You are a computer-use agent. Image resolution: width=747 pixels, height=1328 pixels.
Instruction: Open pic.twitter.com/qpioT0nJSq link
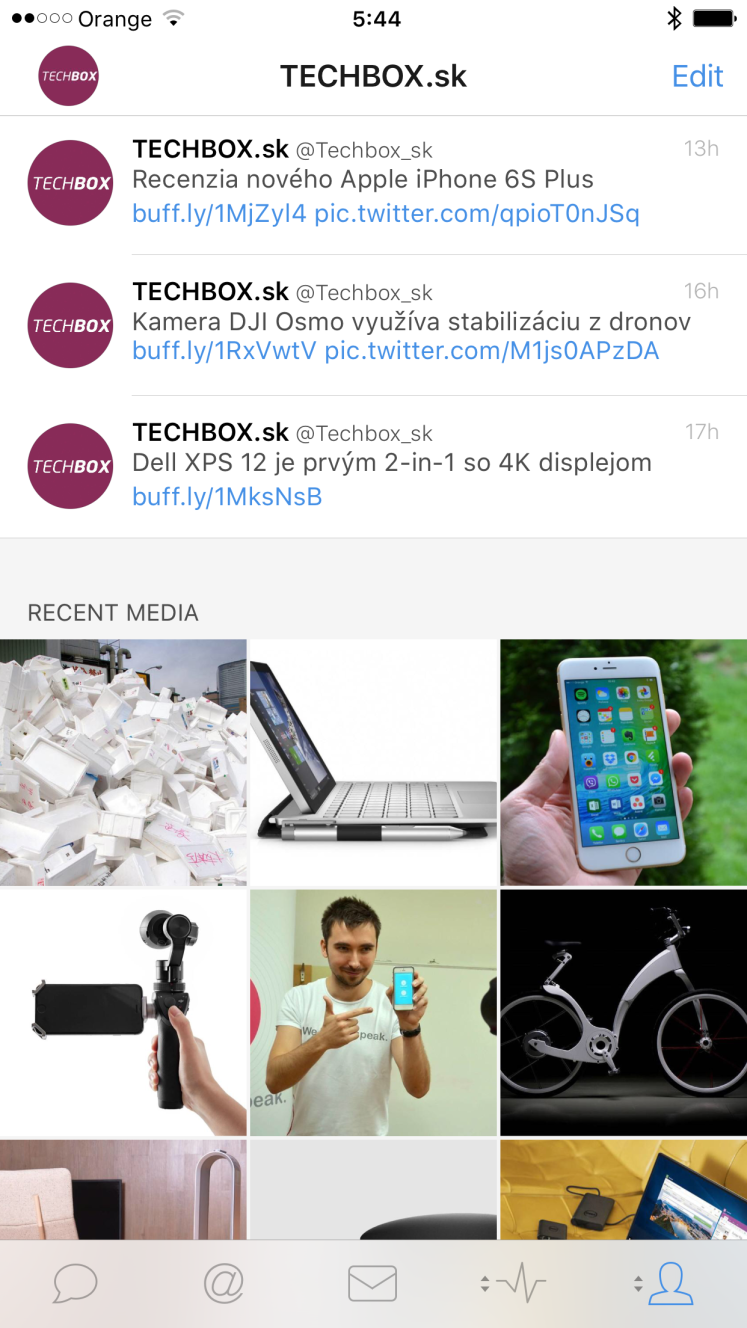(477, 213)
